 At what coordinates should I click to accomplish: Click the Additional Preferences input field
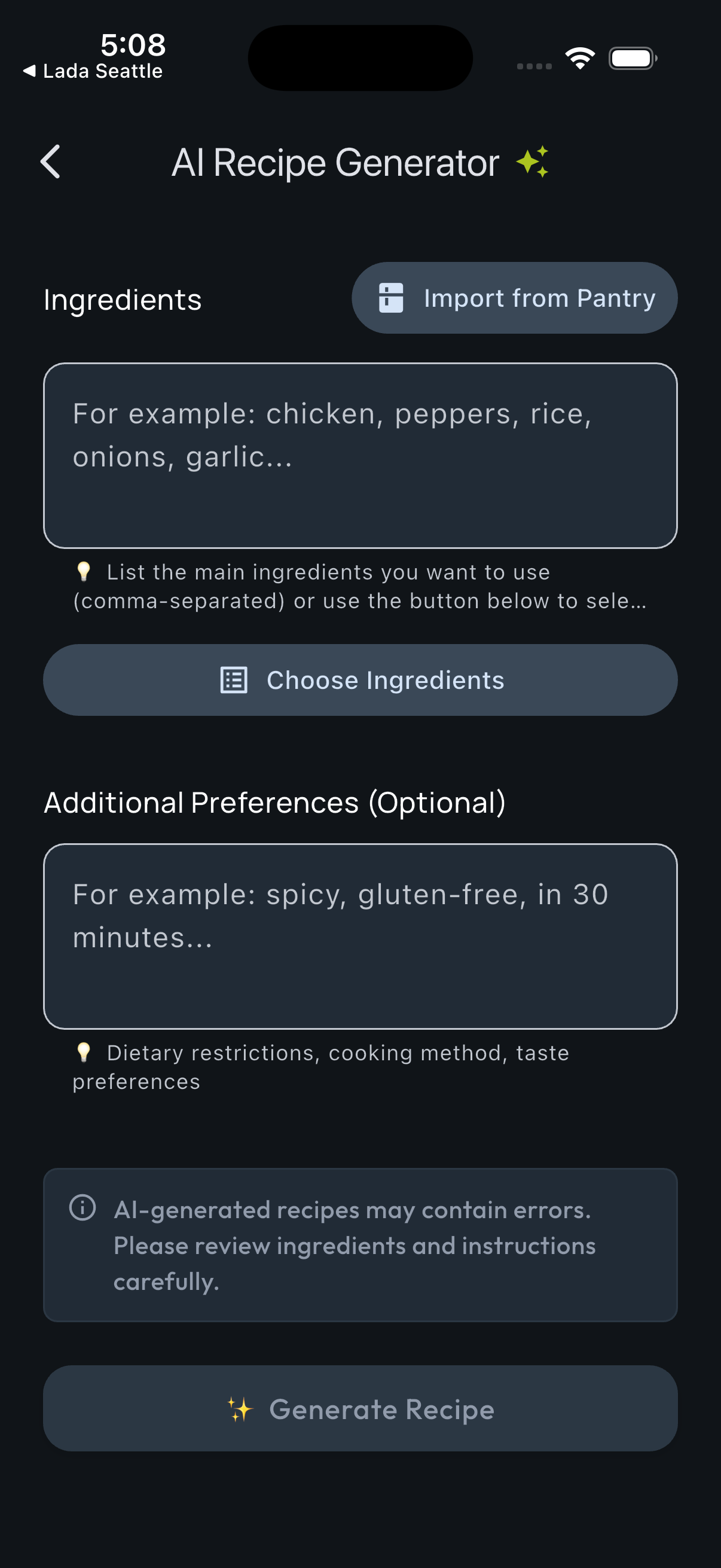pos(360,938)
